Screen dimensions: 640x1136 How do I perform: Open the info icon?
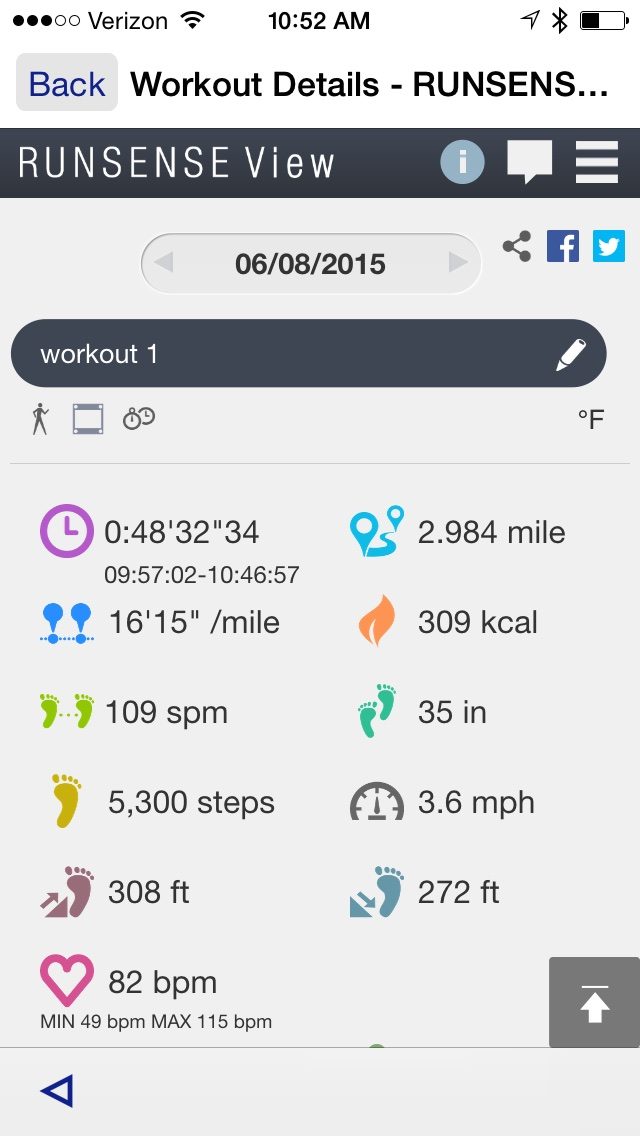pos(462,162)
